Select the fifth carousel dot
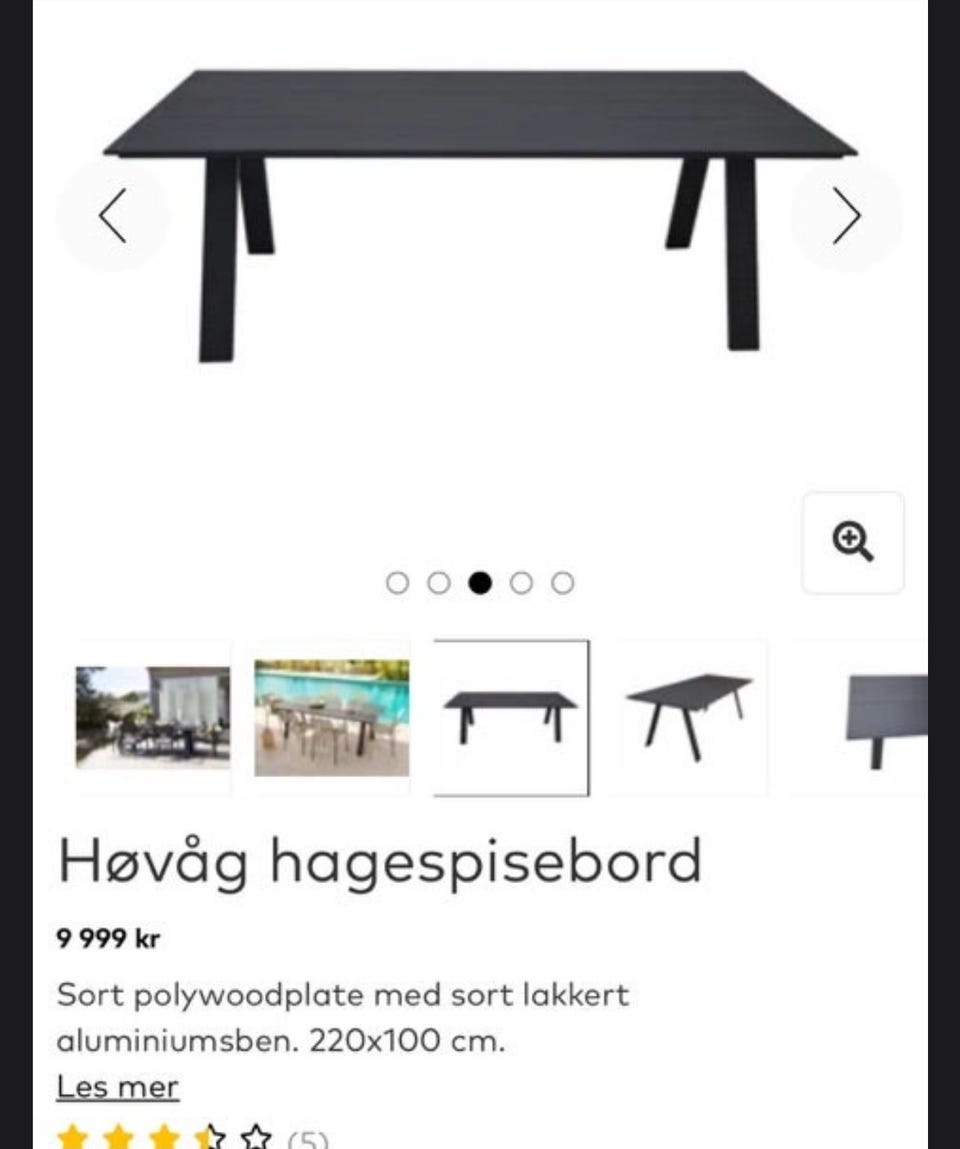The image size is (960, 1149). (x=562, y=583)
